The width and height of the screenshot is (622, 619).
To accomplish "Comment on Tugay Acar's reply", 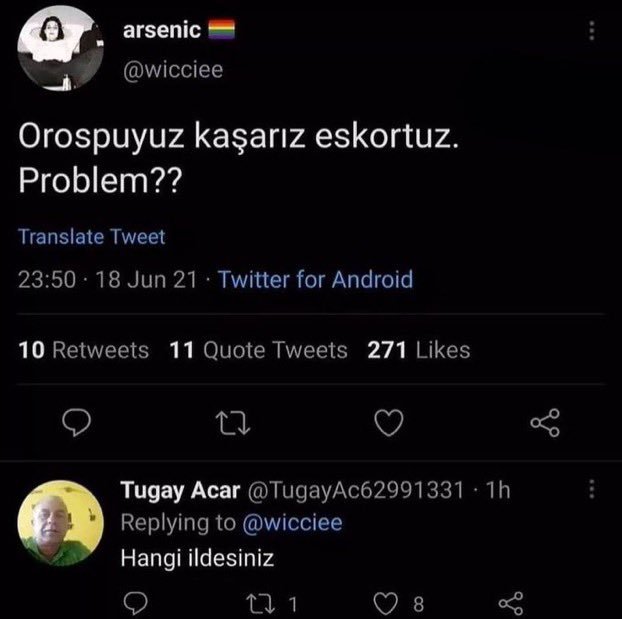I will (x=138, y=603).
